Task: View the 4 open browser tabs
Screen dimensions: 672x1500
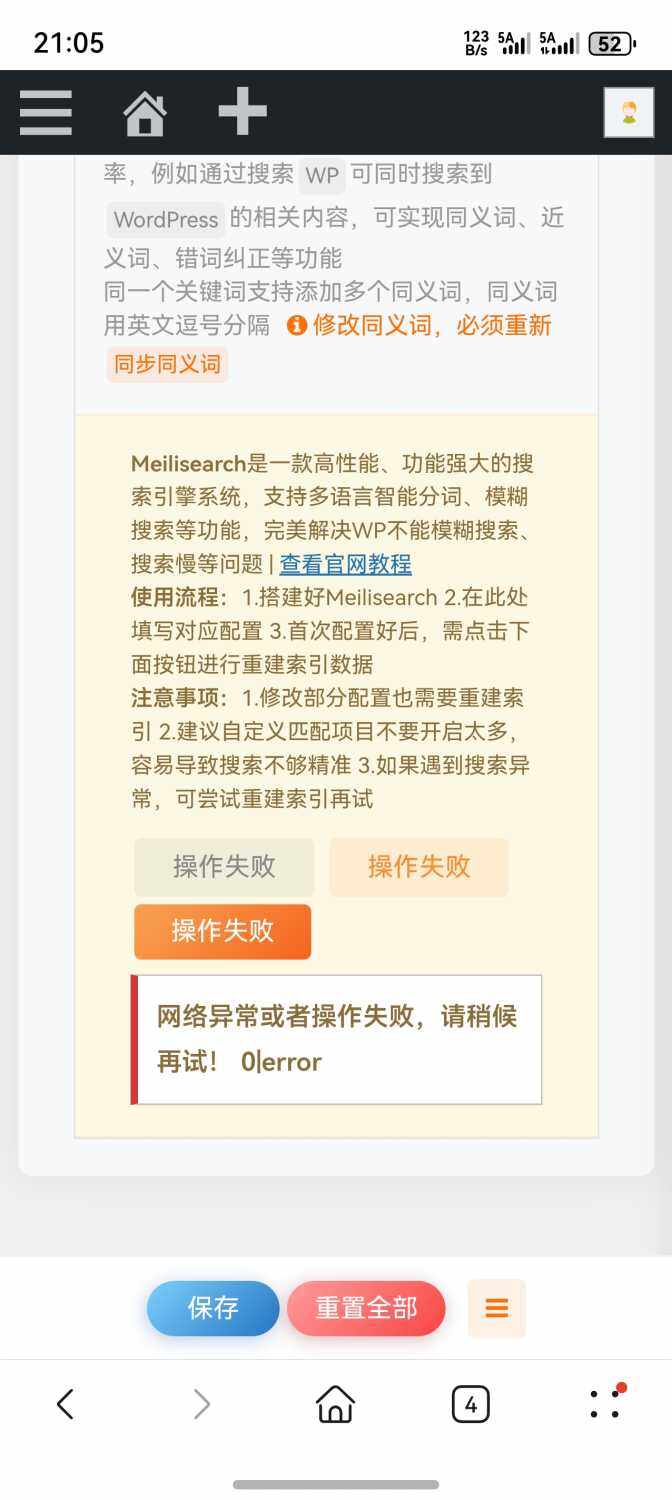Action: click(470, 1405)
